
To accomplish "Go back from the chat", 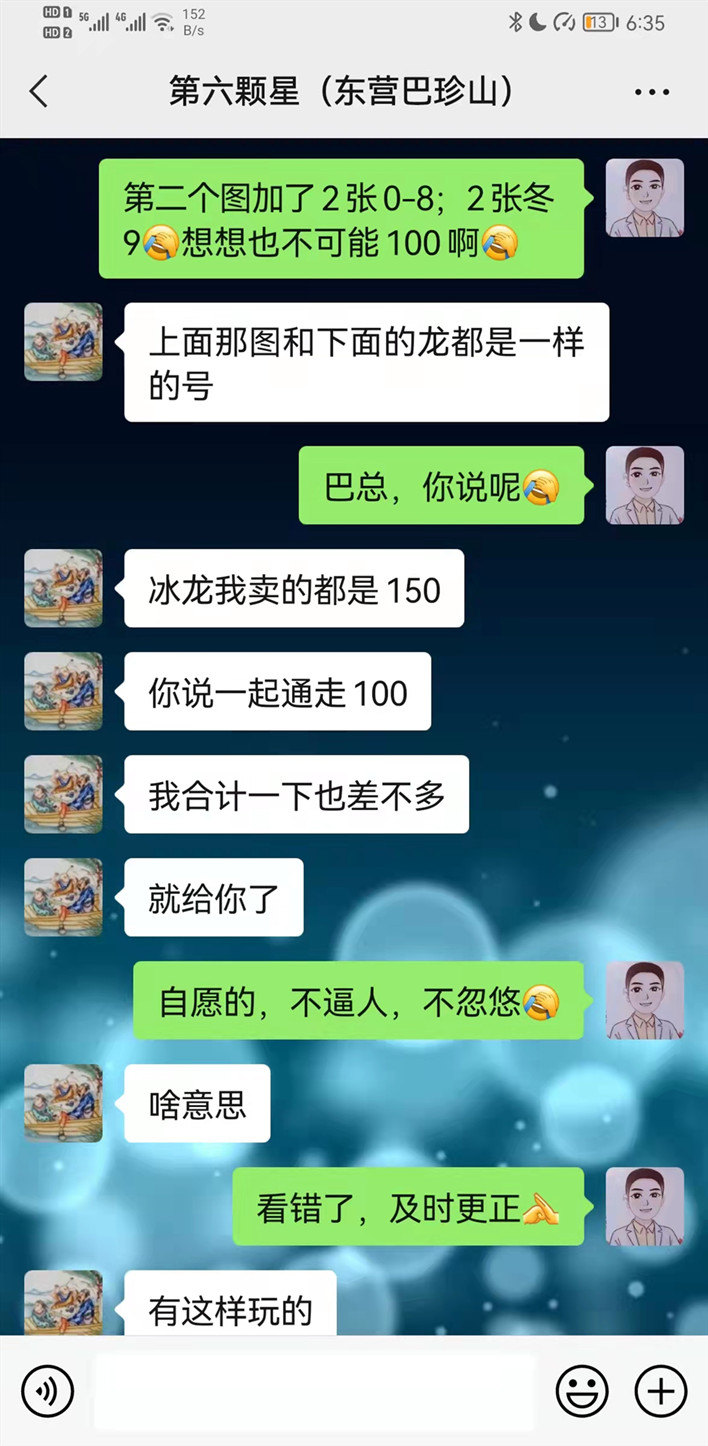I will point(38,92).
